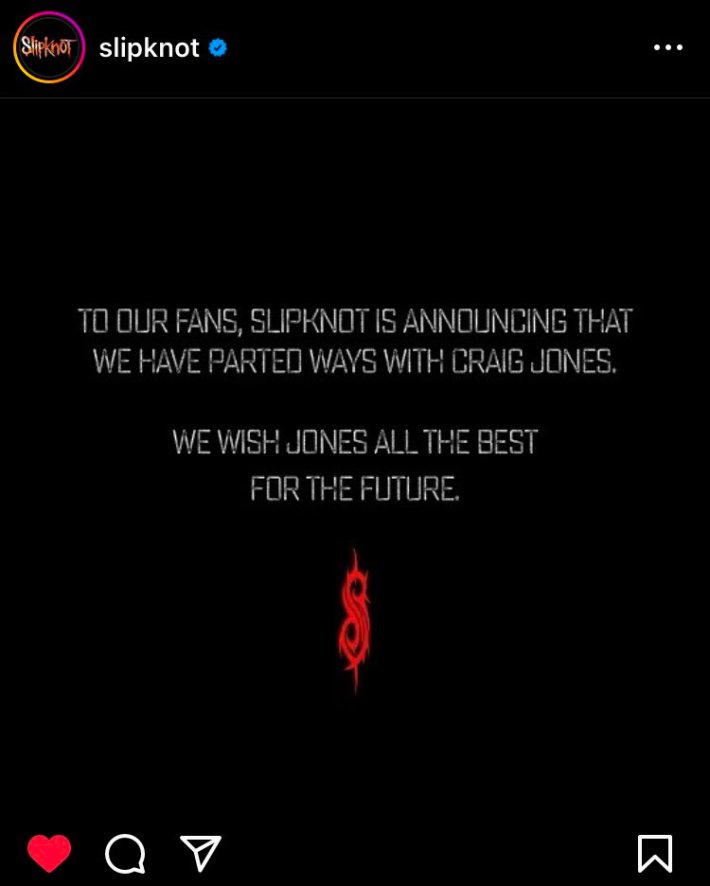Unlike the Slipknot post with the heart

[x=49, y=853]
